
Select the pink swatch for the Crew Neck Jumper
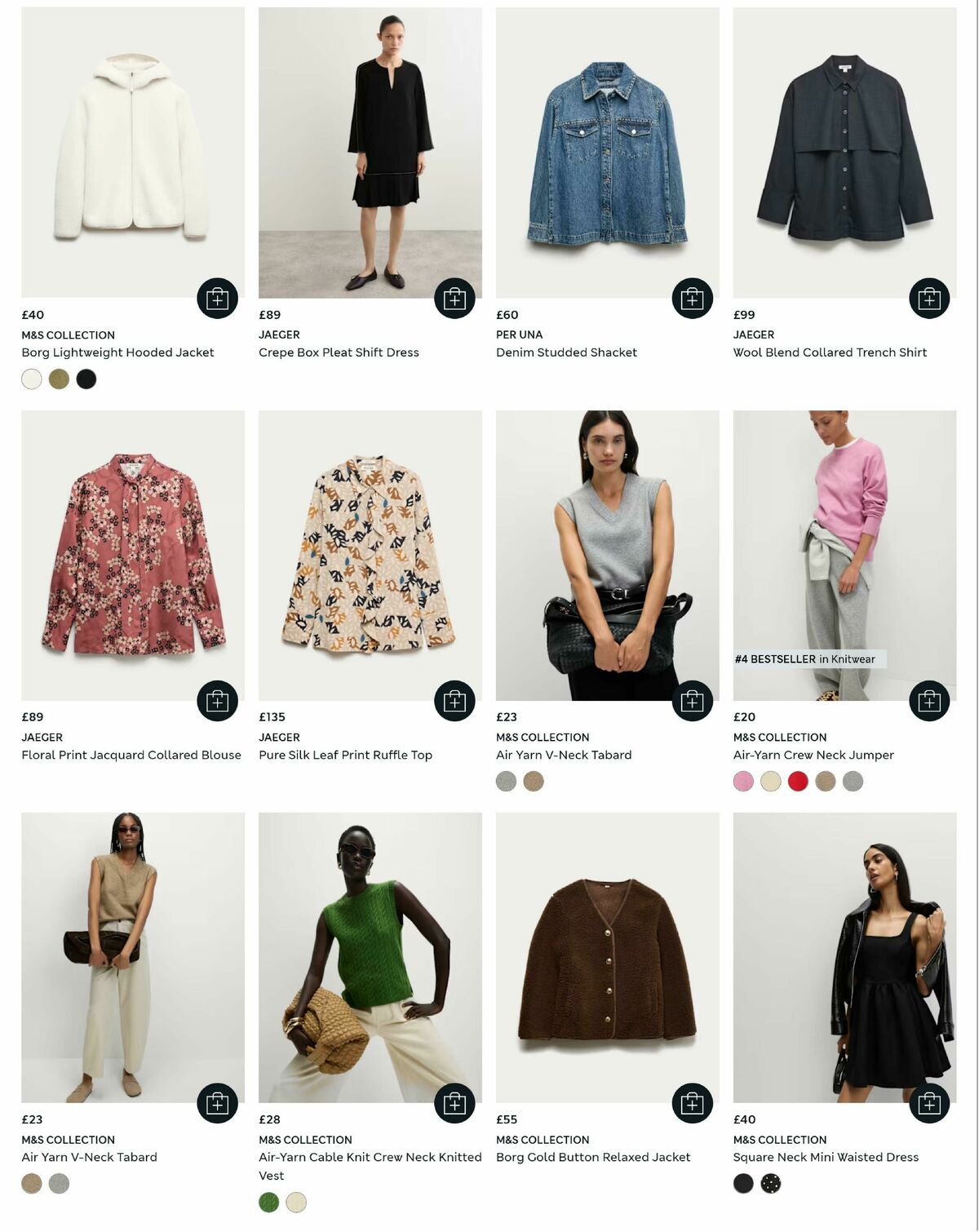742,782
